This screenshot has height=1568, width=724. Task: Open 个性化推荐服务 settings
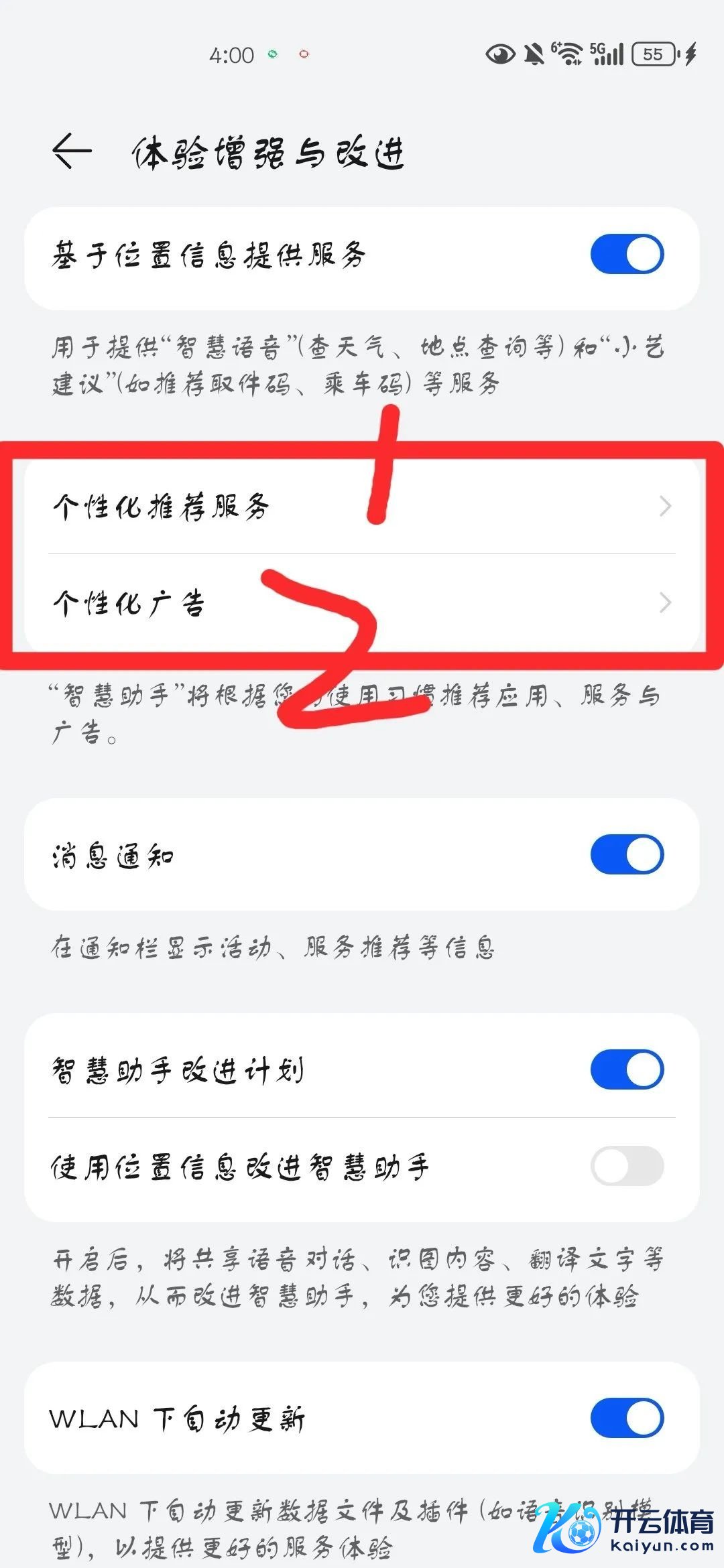tap(362, 506)
